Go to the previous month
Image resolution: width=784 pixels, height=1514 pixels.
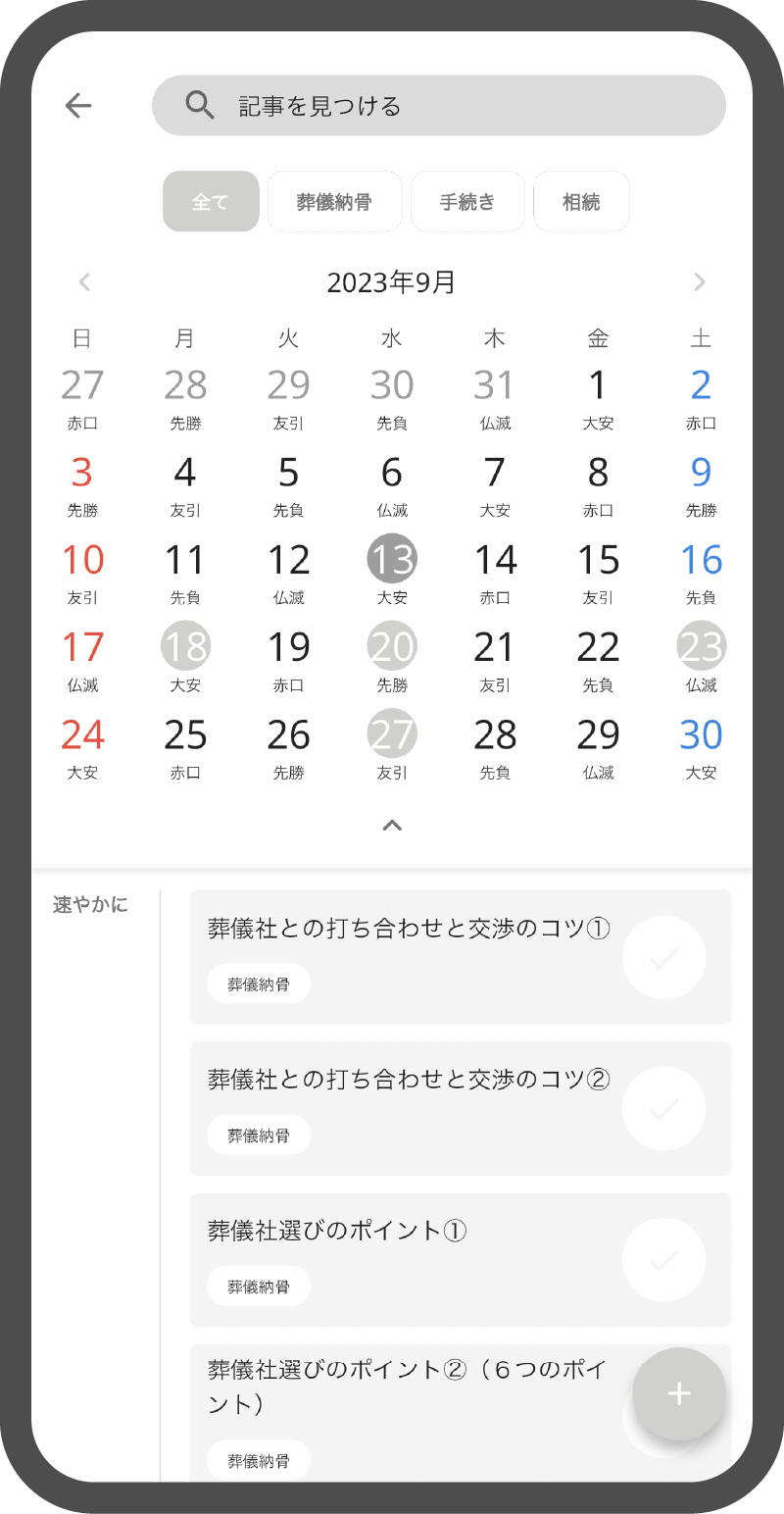pos(84,282)
